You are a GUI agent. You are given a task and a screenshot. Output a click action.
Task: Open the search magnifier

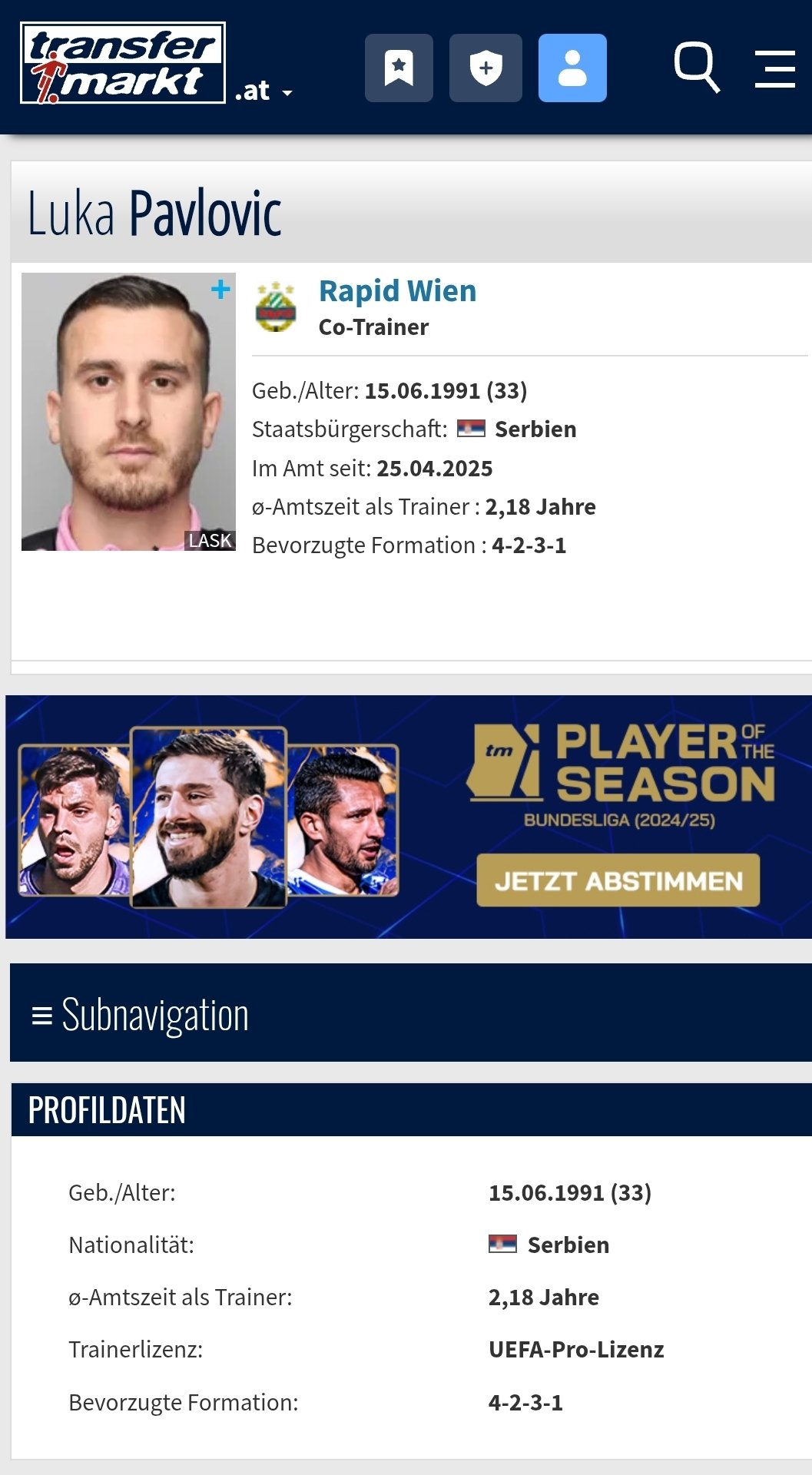tap(697, 68)
